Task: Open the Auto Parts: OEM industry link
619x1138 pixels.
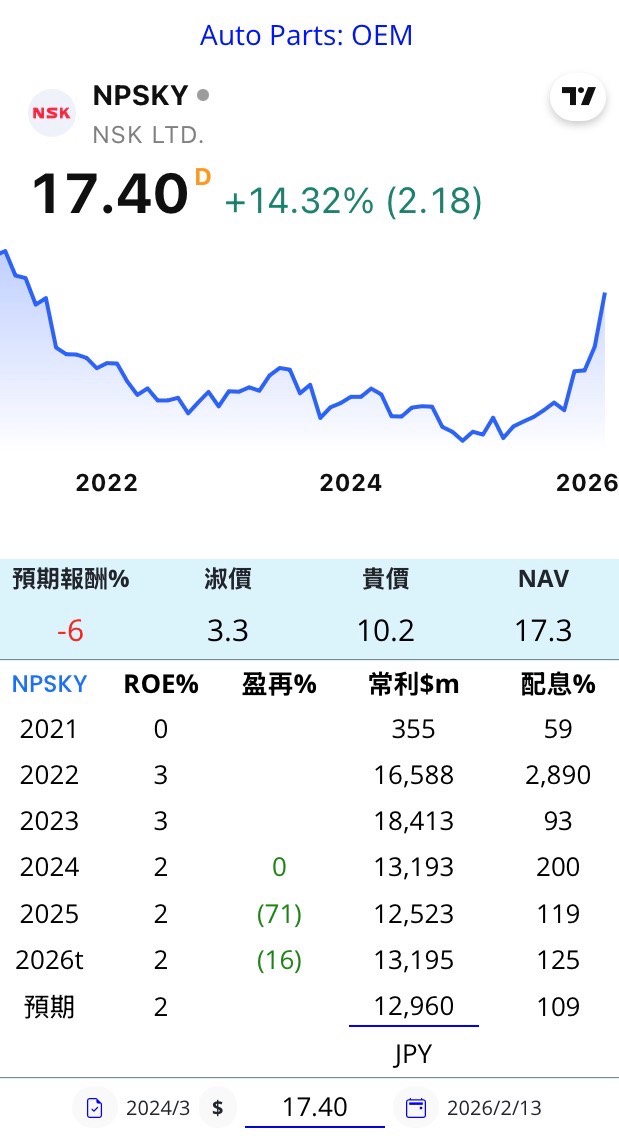Action: pos(306,36)
